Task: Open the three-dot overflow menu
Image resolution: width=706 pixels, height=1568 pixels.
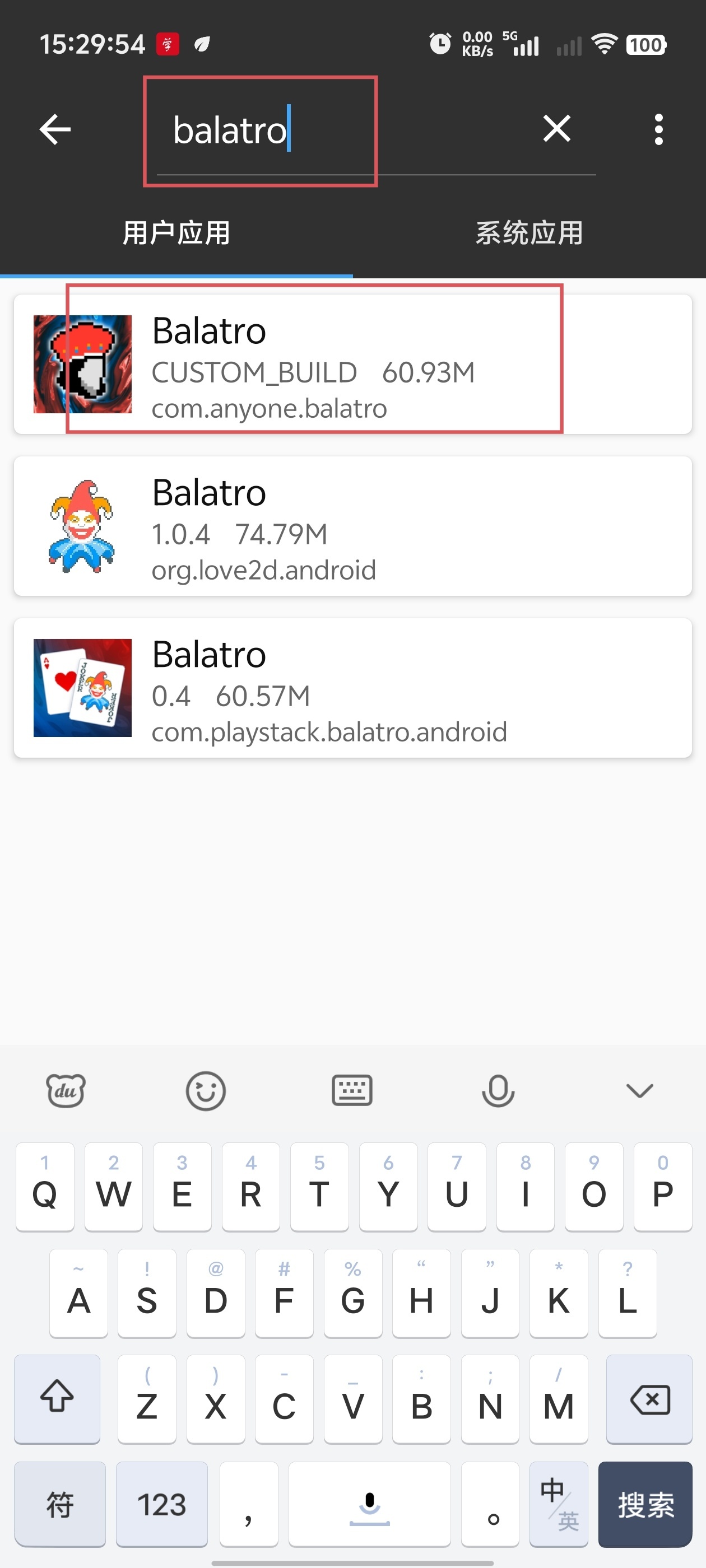Action: point(658,130)
